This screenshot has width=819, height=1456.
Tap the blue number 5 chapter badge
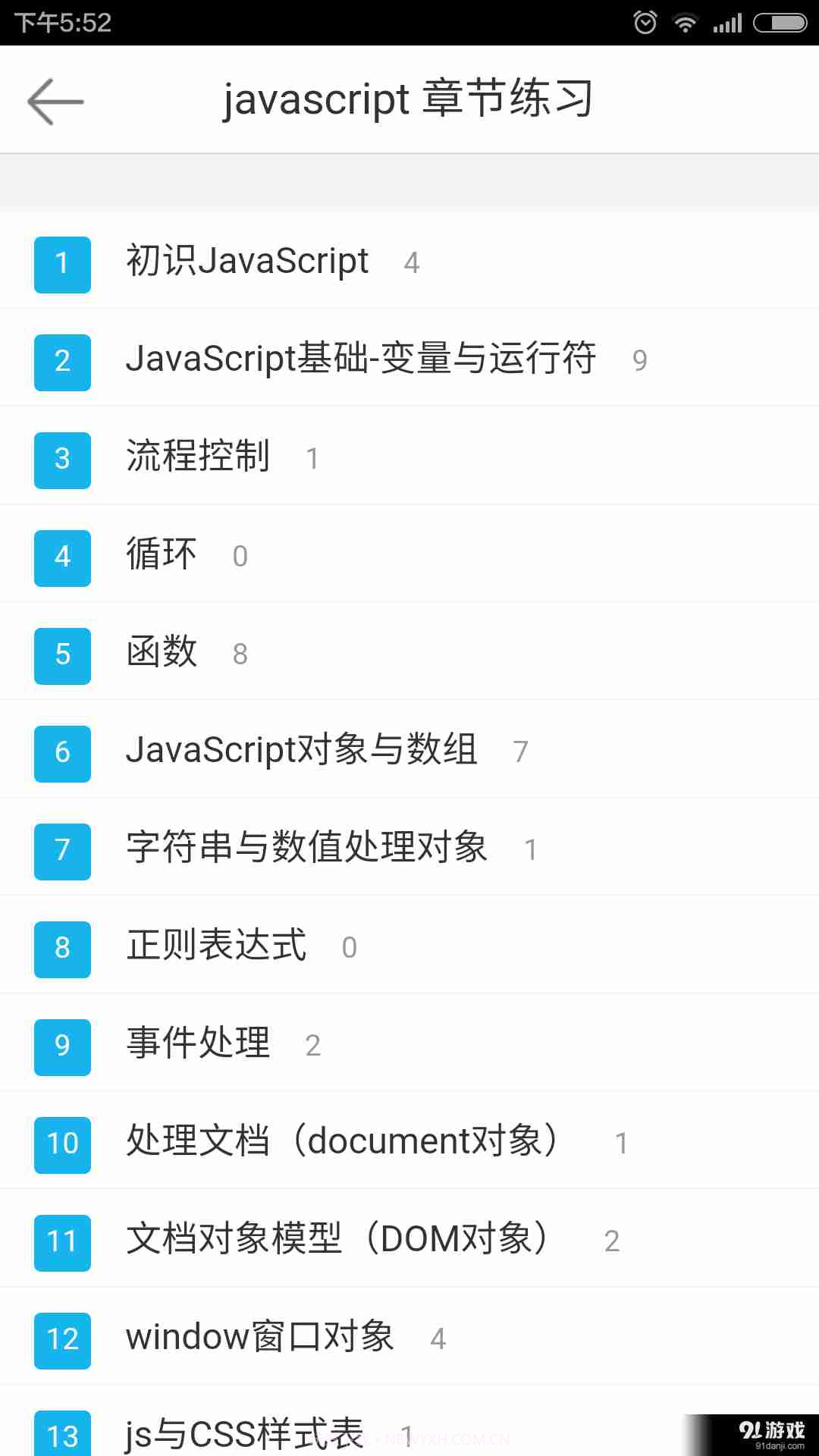click(x=61, y=655)
